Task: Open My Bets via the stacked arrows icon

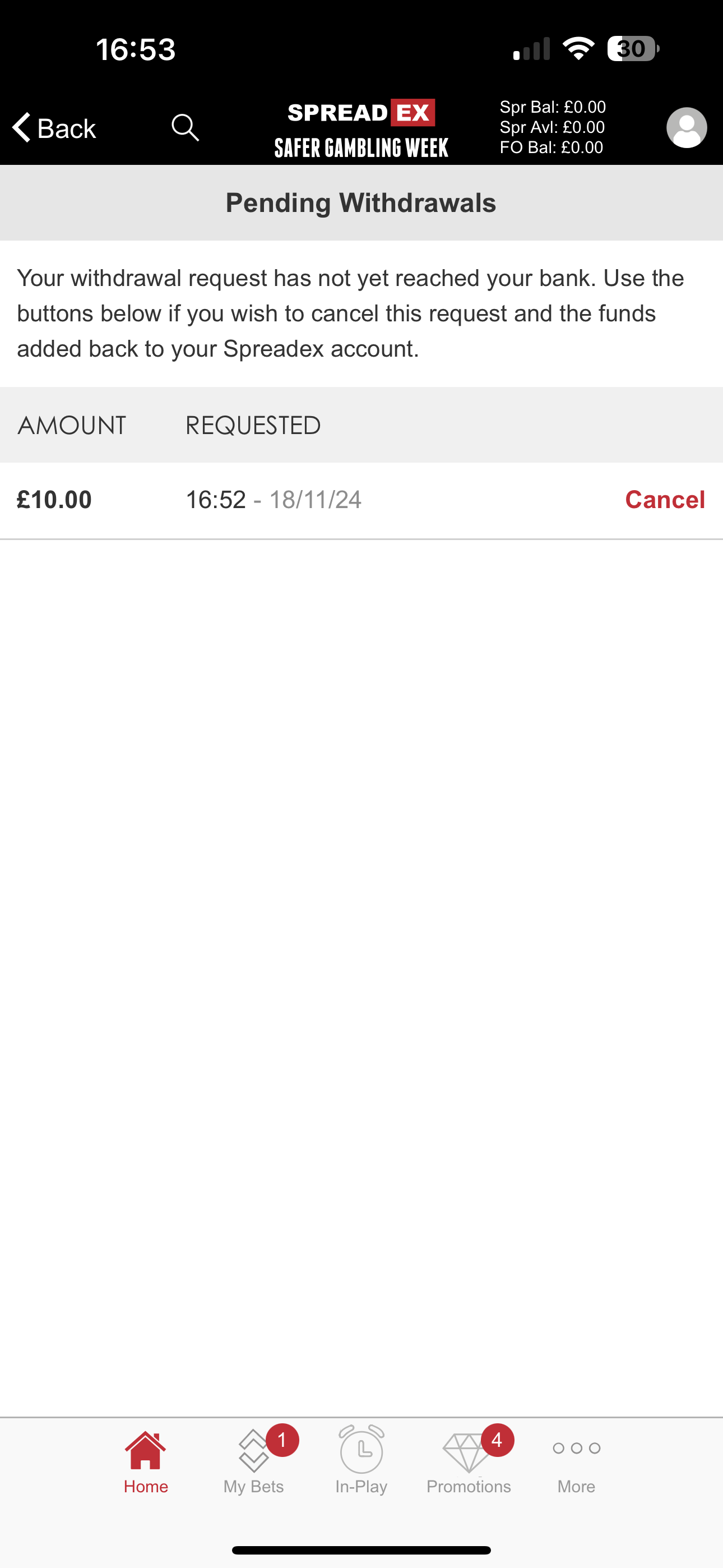Action: pos(254,1451)
